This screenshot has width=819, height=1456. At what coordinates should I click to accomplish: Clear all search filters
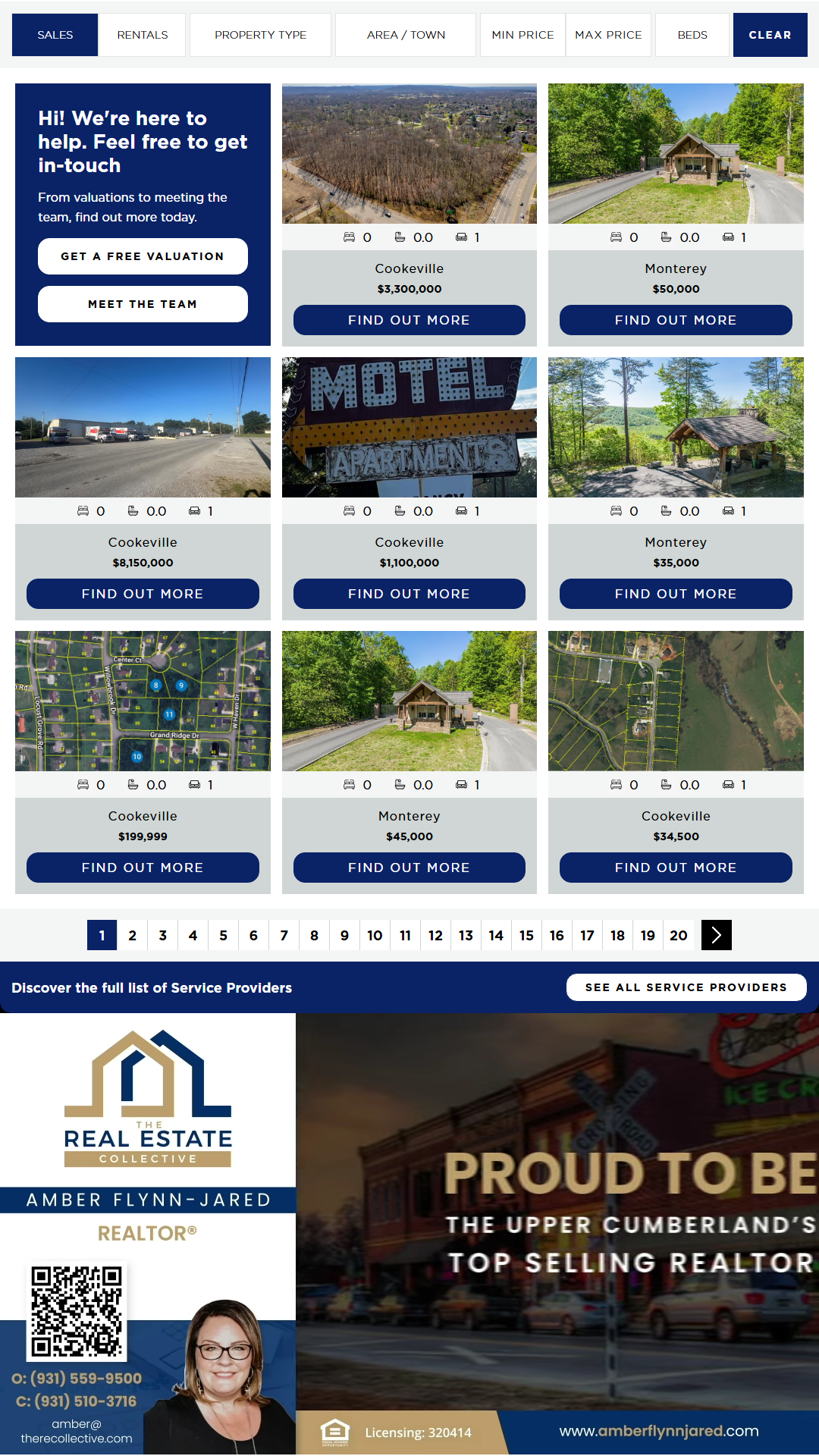[770, 35]
